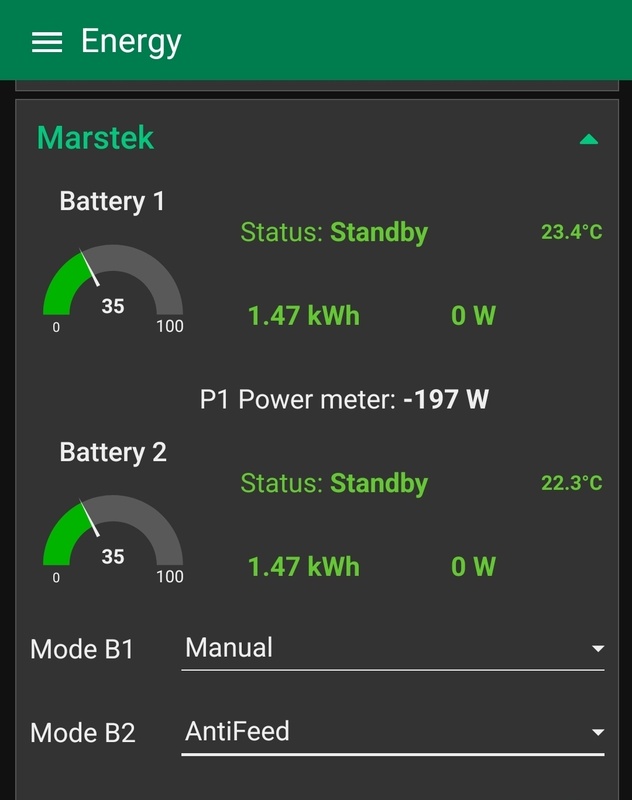Open the Mode B1 dropdown
Image resolution: width=632 pixels, height=800 pixels.
pos(394,648)
